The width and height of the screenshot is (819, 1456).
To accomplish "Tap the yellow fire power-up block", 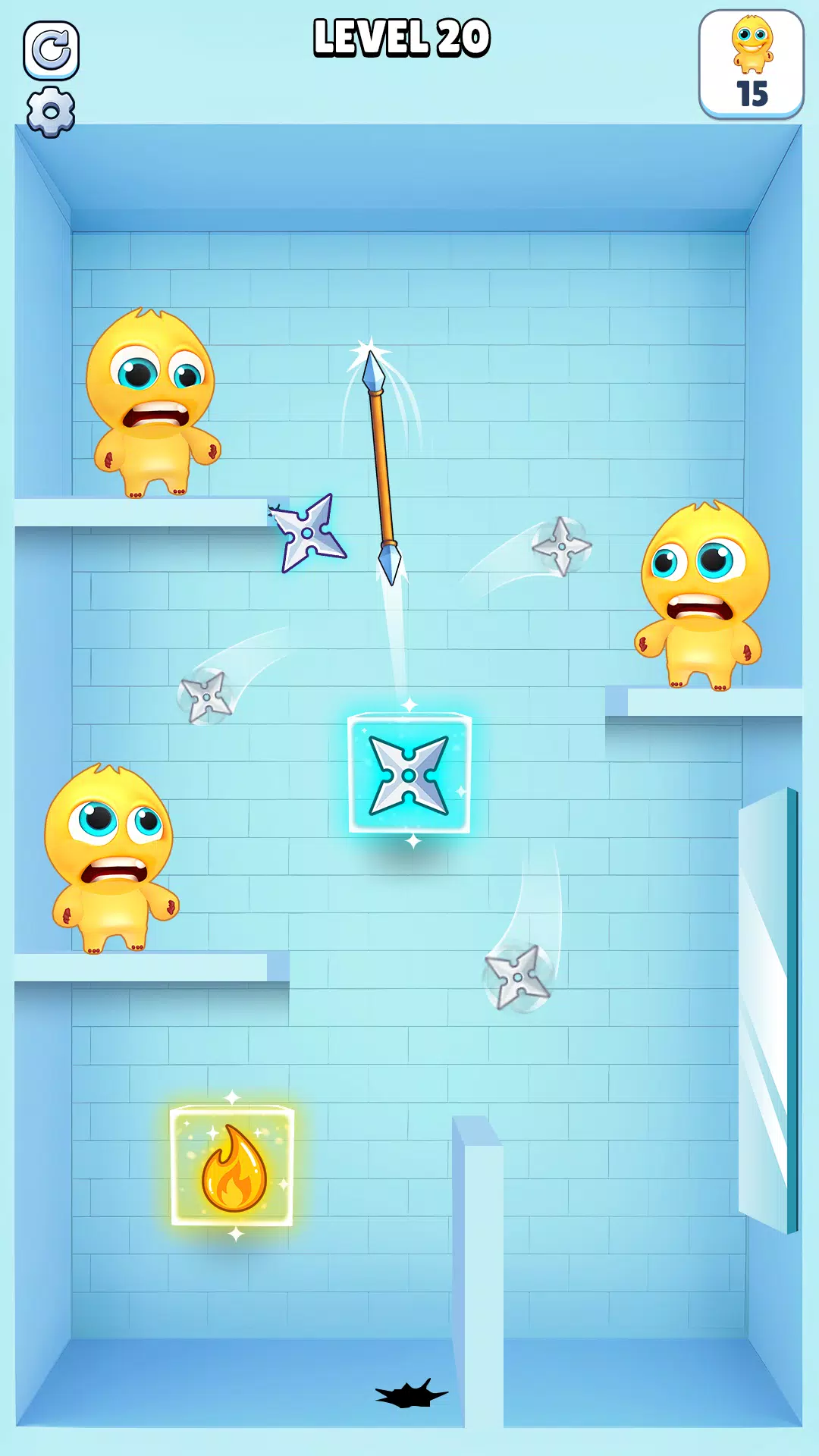I will coord(232,1166).
